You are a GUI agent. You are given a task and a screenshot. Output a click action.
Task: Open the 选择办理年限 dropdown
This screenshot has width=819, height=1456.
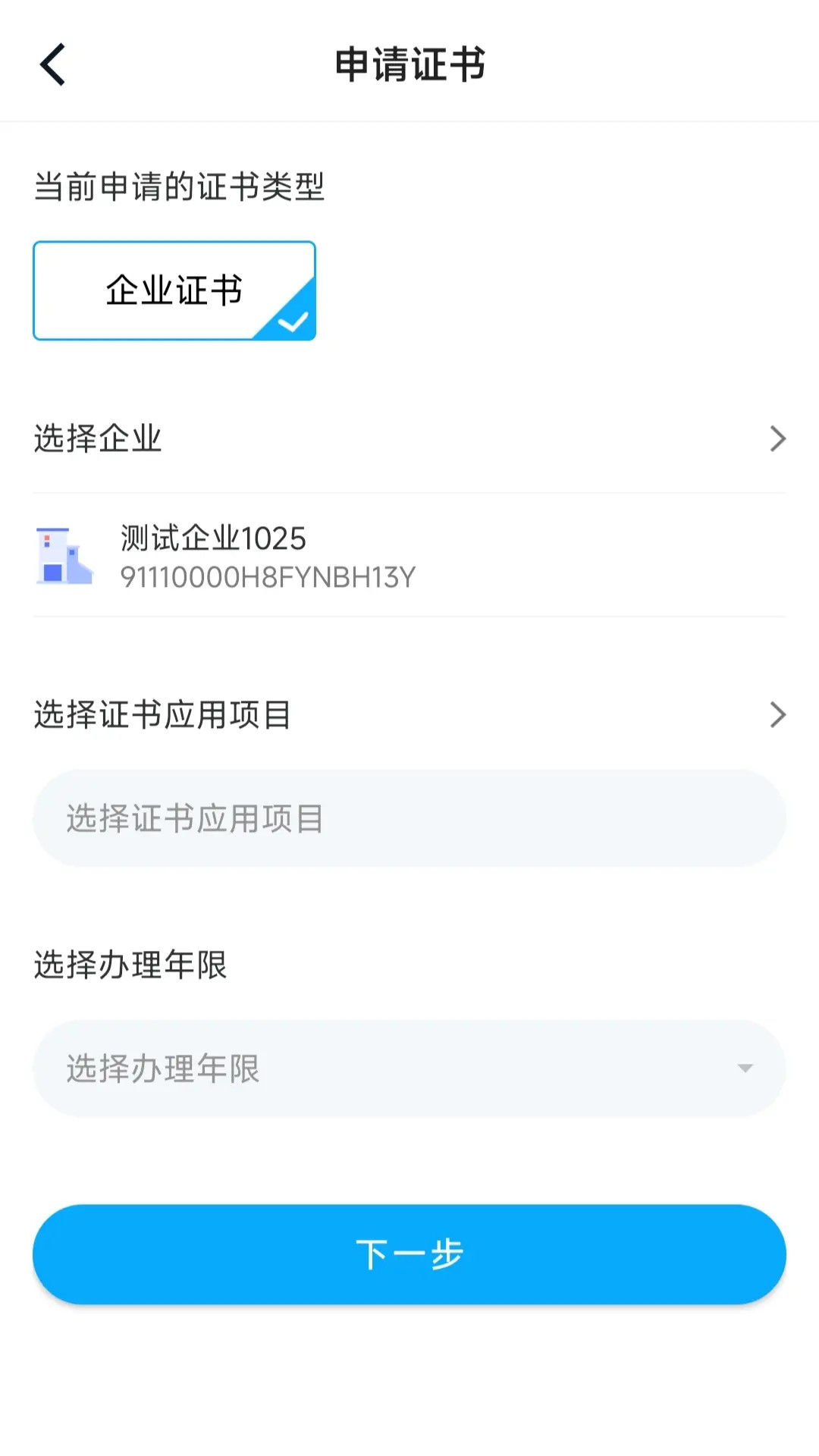pyautogui.click(x=409, y=1069)
